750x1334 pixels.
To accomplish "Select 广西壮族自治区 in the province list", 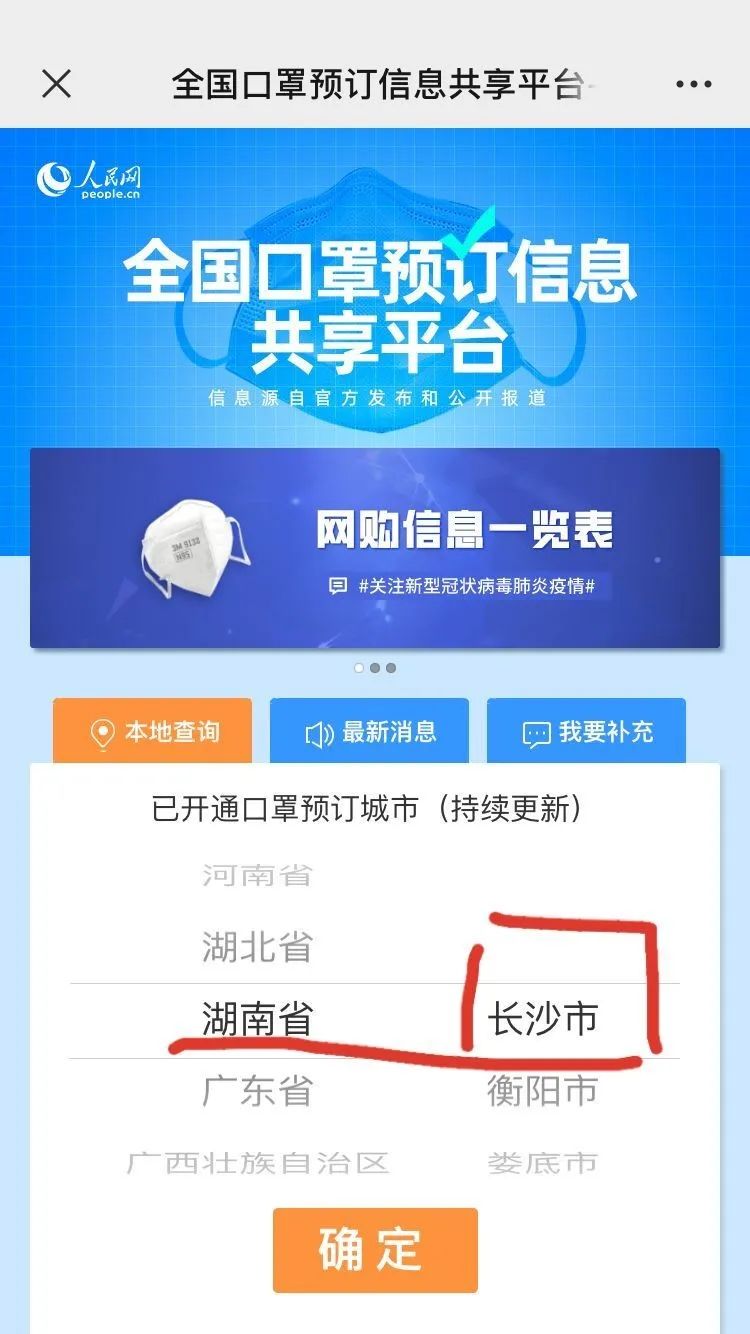I will pos(257,1162).
